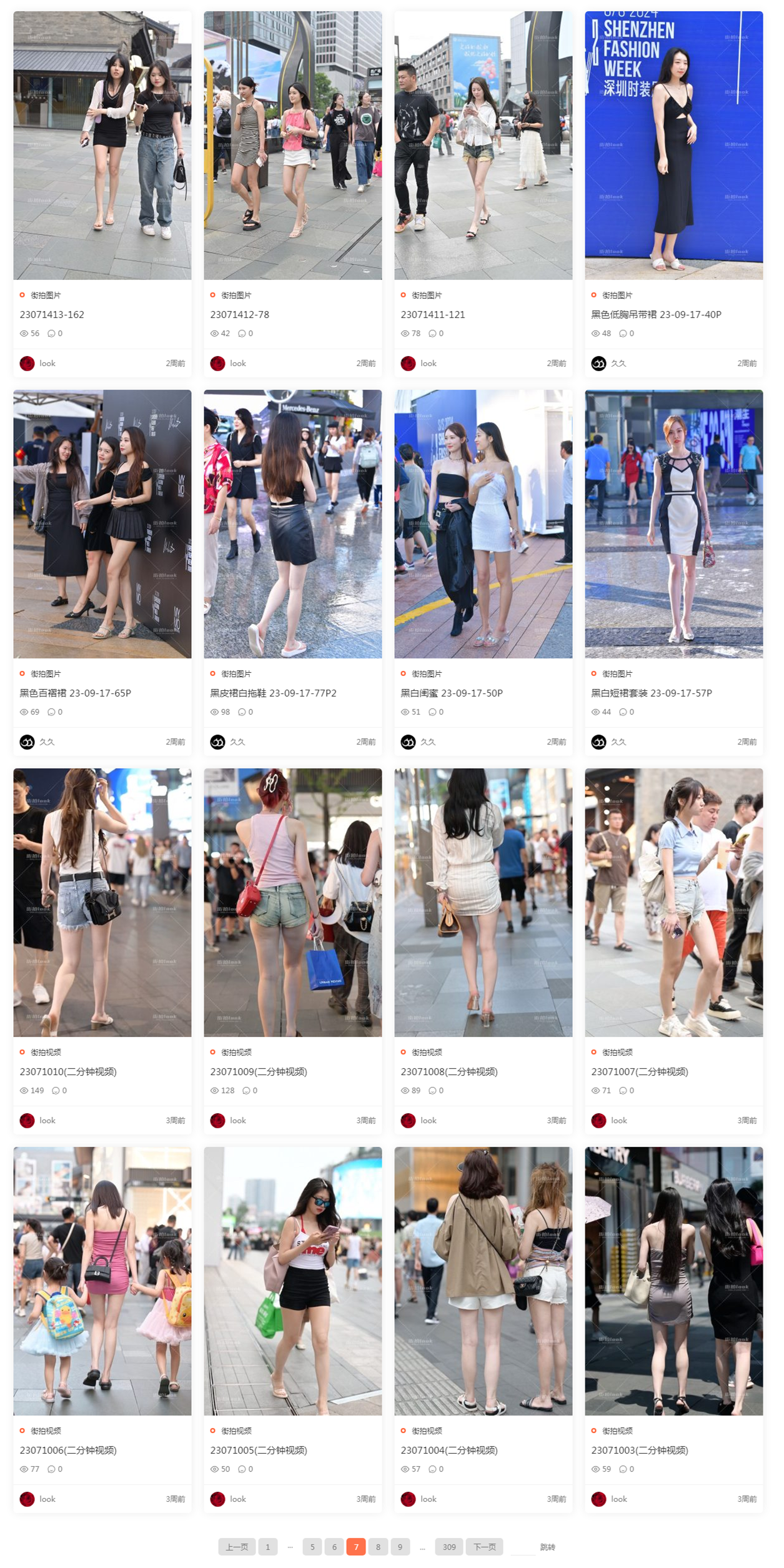Jump to last page 309

click(449, 1547)
